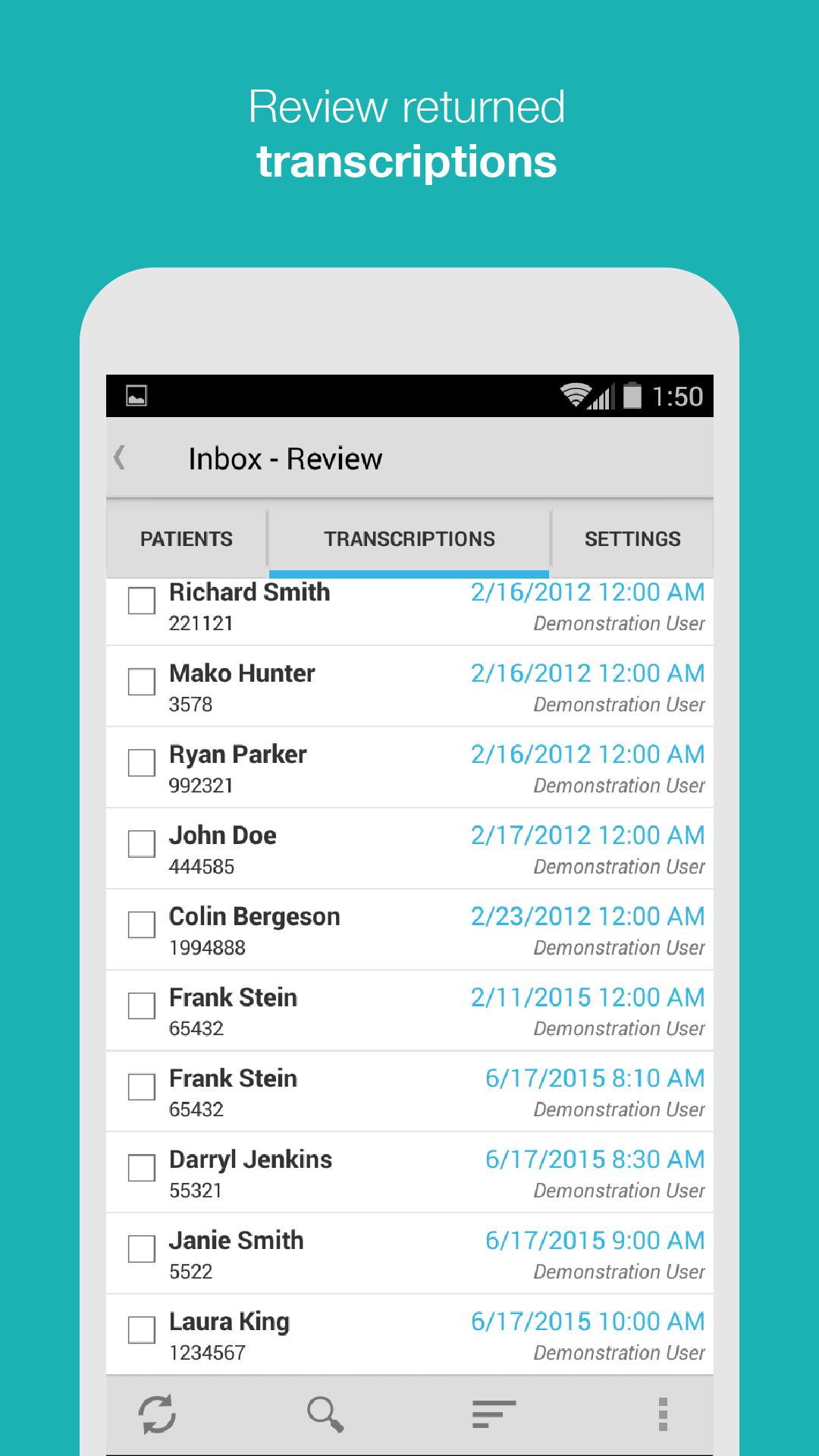Tap the gallery icon in the status bar
This screenshot has height=1456, width=819.
click(137, 395)
